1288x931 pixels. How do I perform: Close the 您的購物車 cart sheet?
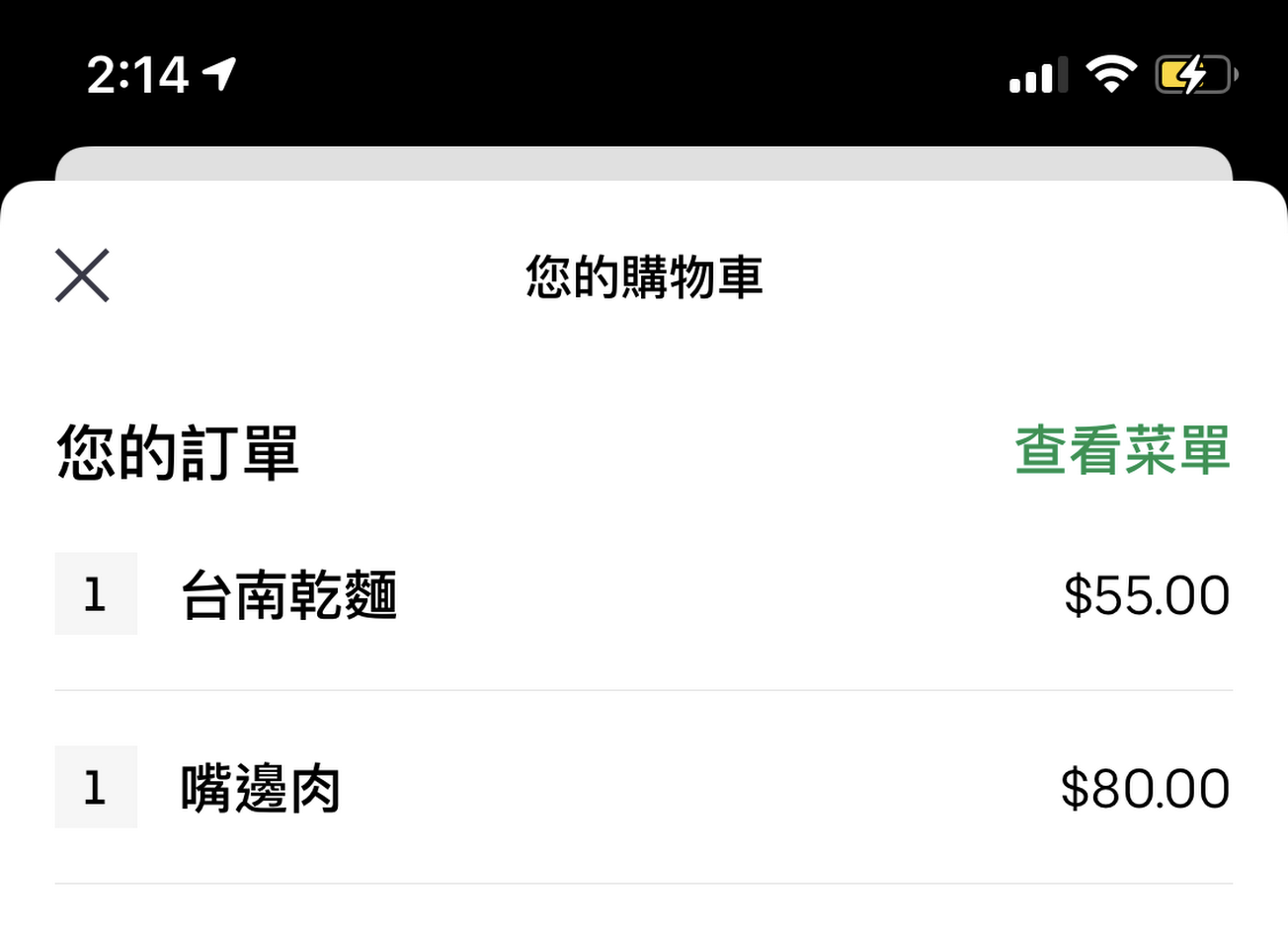tap(82, 275)
